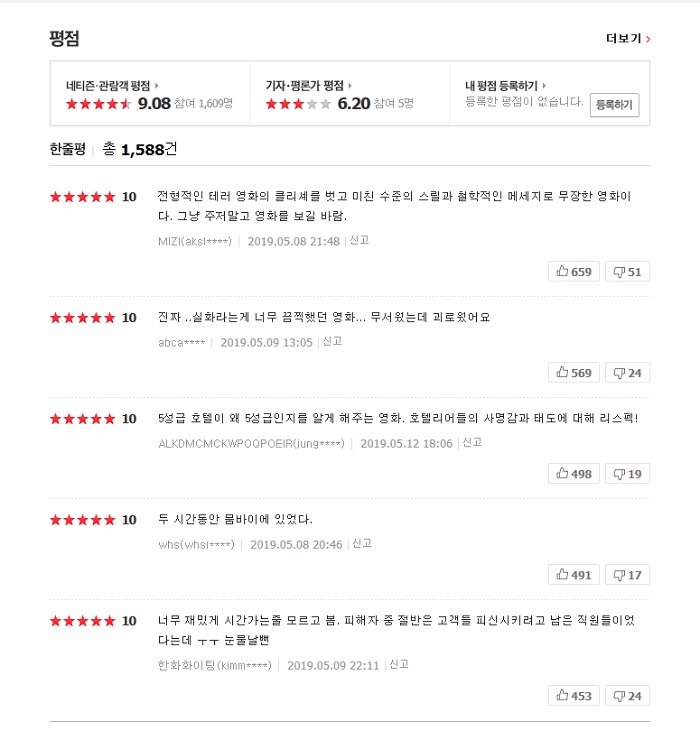Report the review by MIZI via 신고
Screen dimensions: 700x749
pyautogui.click(x=359, y=240)
